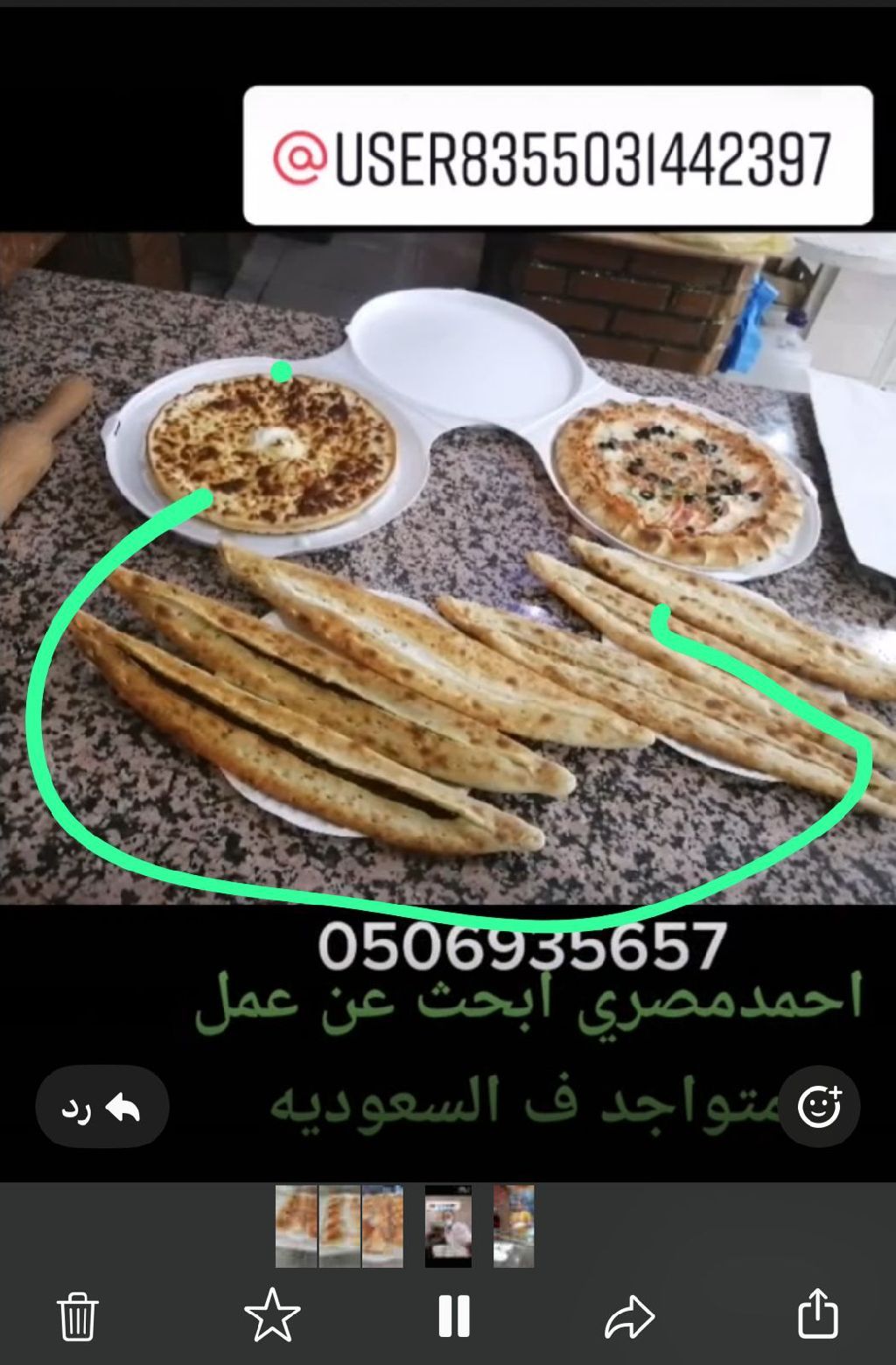Tap the رد reply button
896x1365 pixels.
pyautogui.click(x=102, y=1108)
